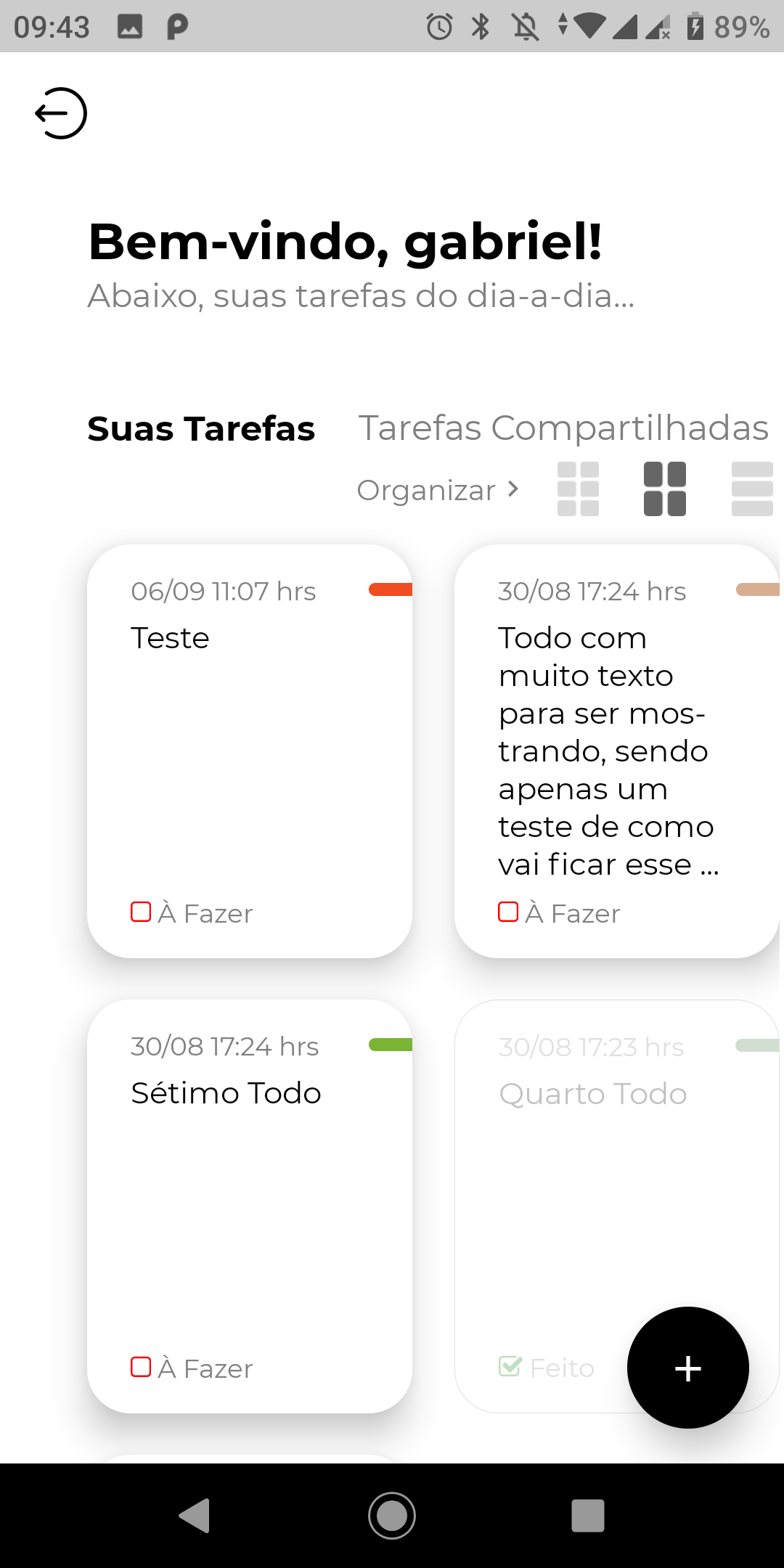Check the À Fazer box on Sétimo Todo
The width and height of the screenshot is (784, 1568).
click(141, 1367)
